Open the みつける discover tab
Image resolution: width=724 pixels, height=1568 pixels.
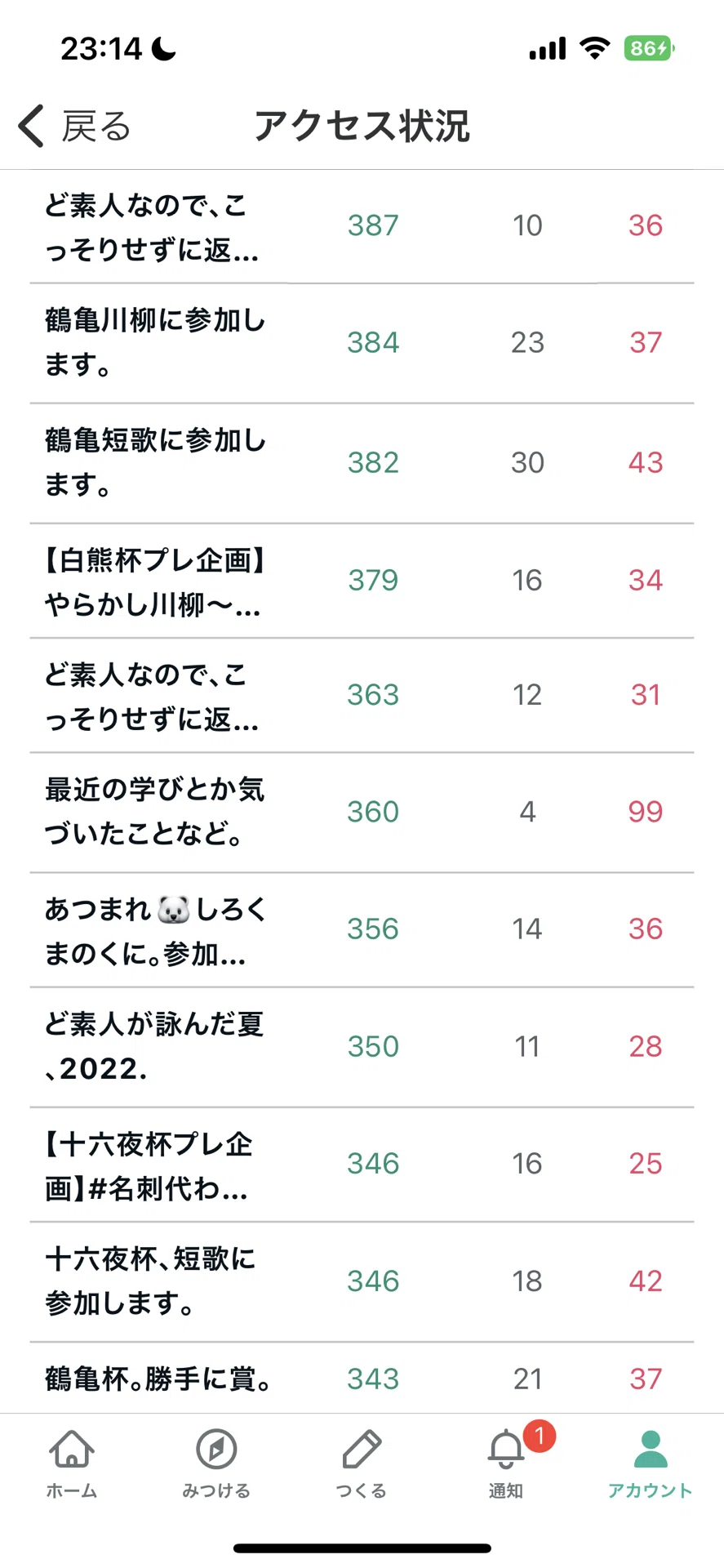pyautogui.click(x=216, y=1464)
